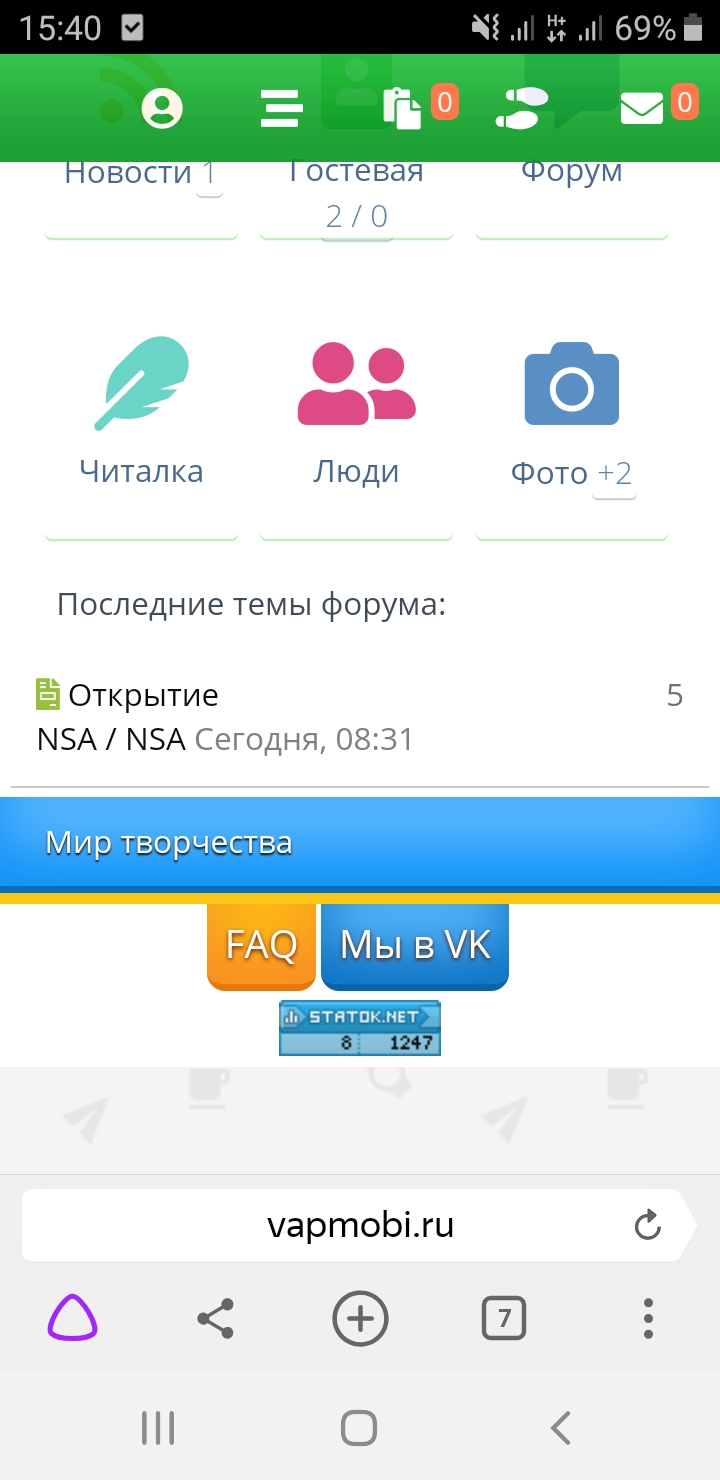Open the user profile icon
Screen dimensions: 720x1480
[x=161, y=107]
